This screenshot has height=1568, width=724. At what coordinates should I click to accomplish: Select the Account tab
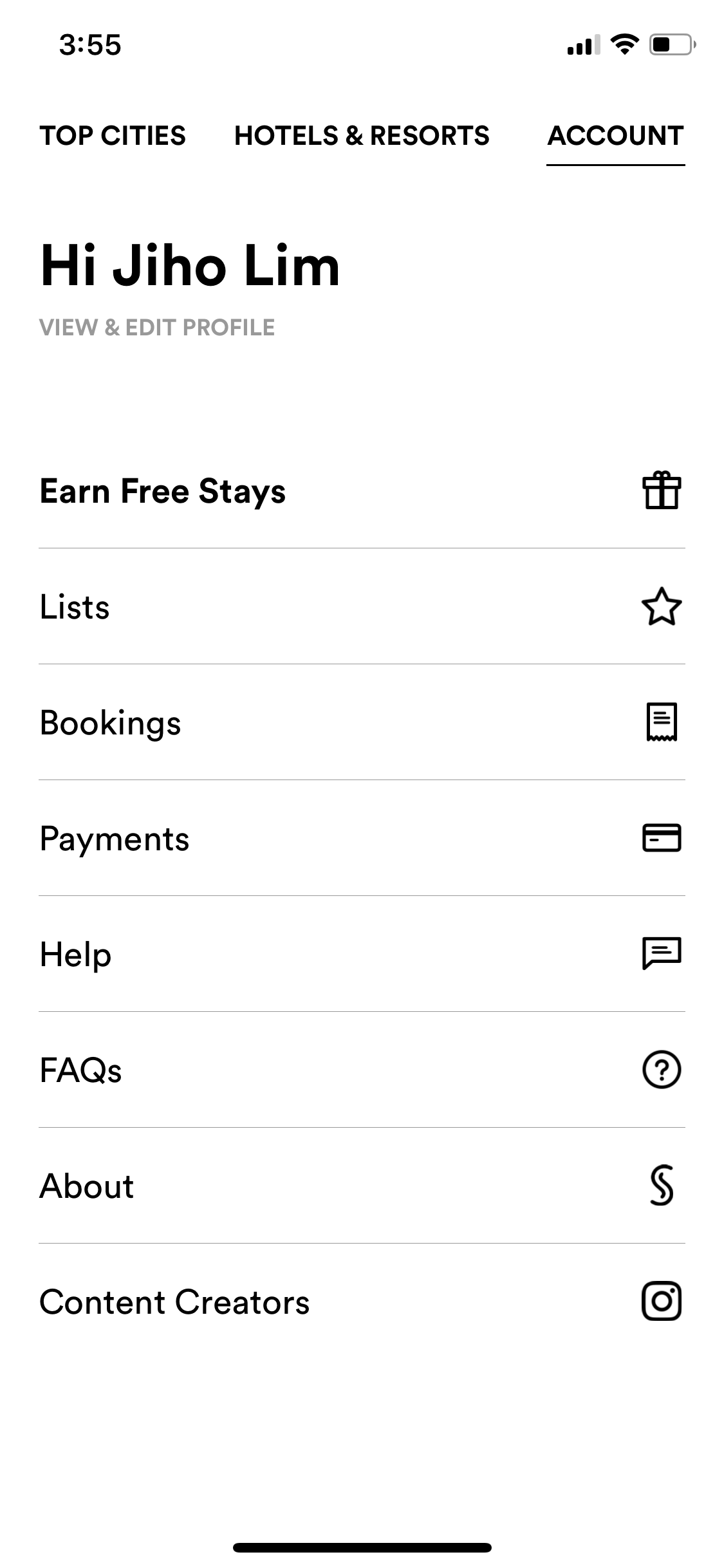(x=616, y=136)
